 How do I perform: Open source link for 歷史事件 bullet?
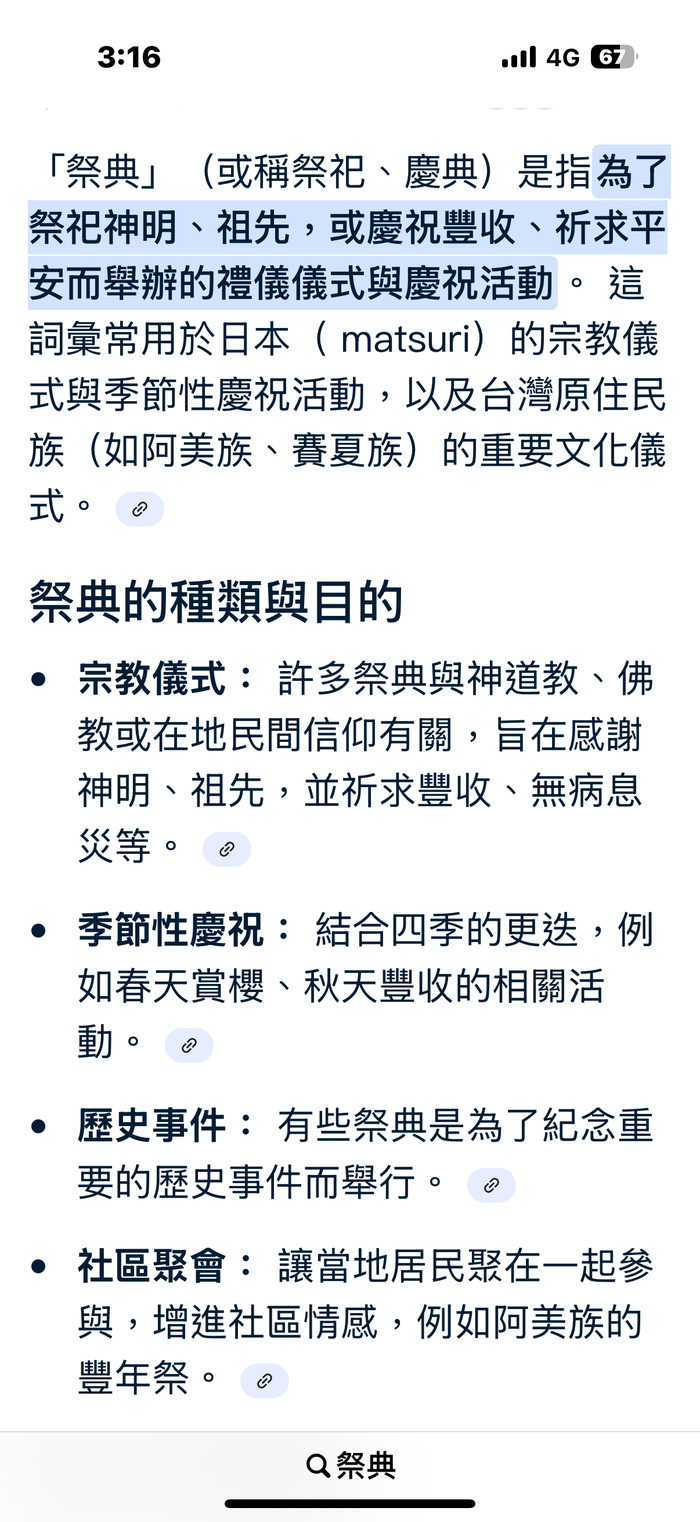point(491,1185)
